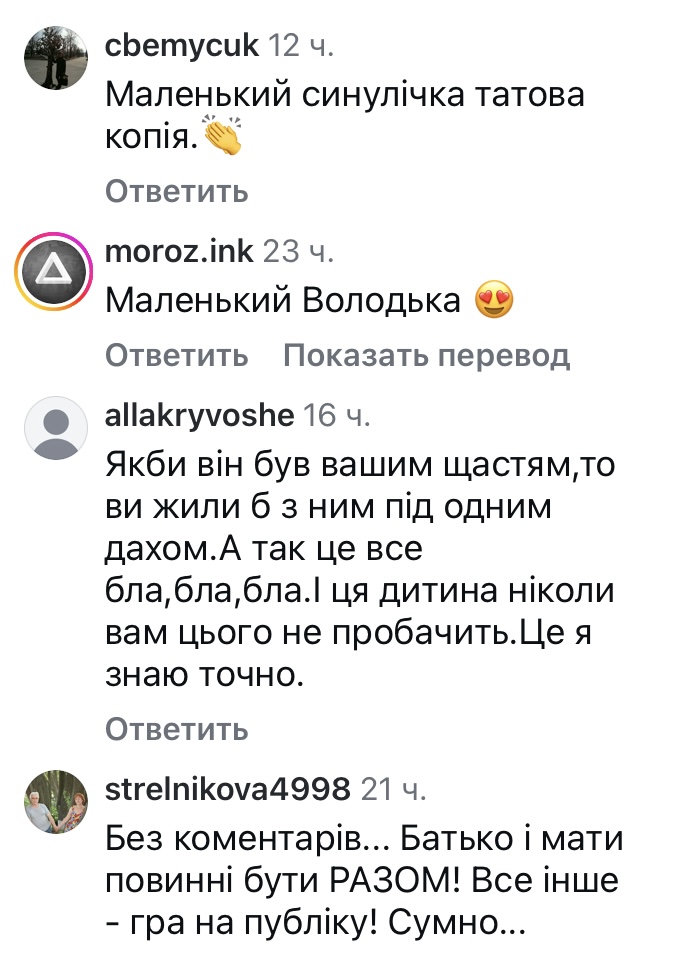Visit allakryvoshe's profile via username
The height and width of the screenshot is (953, 674).
point(199,415)
